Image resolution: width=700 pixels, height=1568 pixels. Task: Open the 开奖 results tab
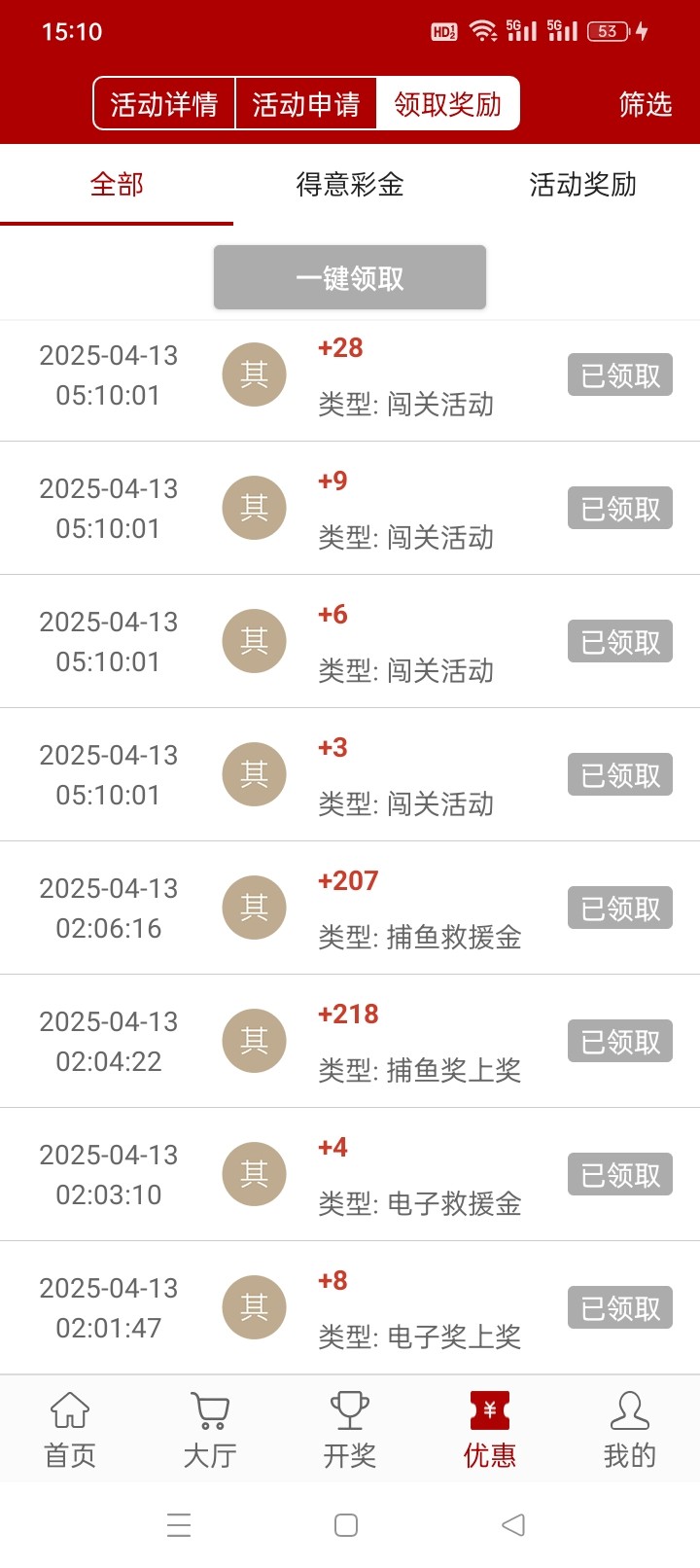pos(350,1429)
